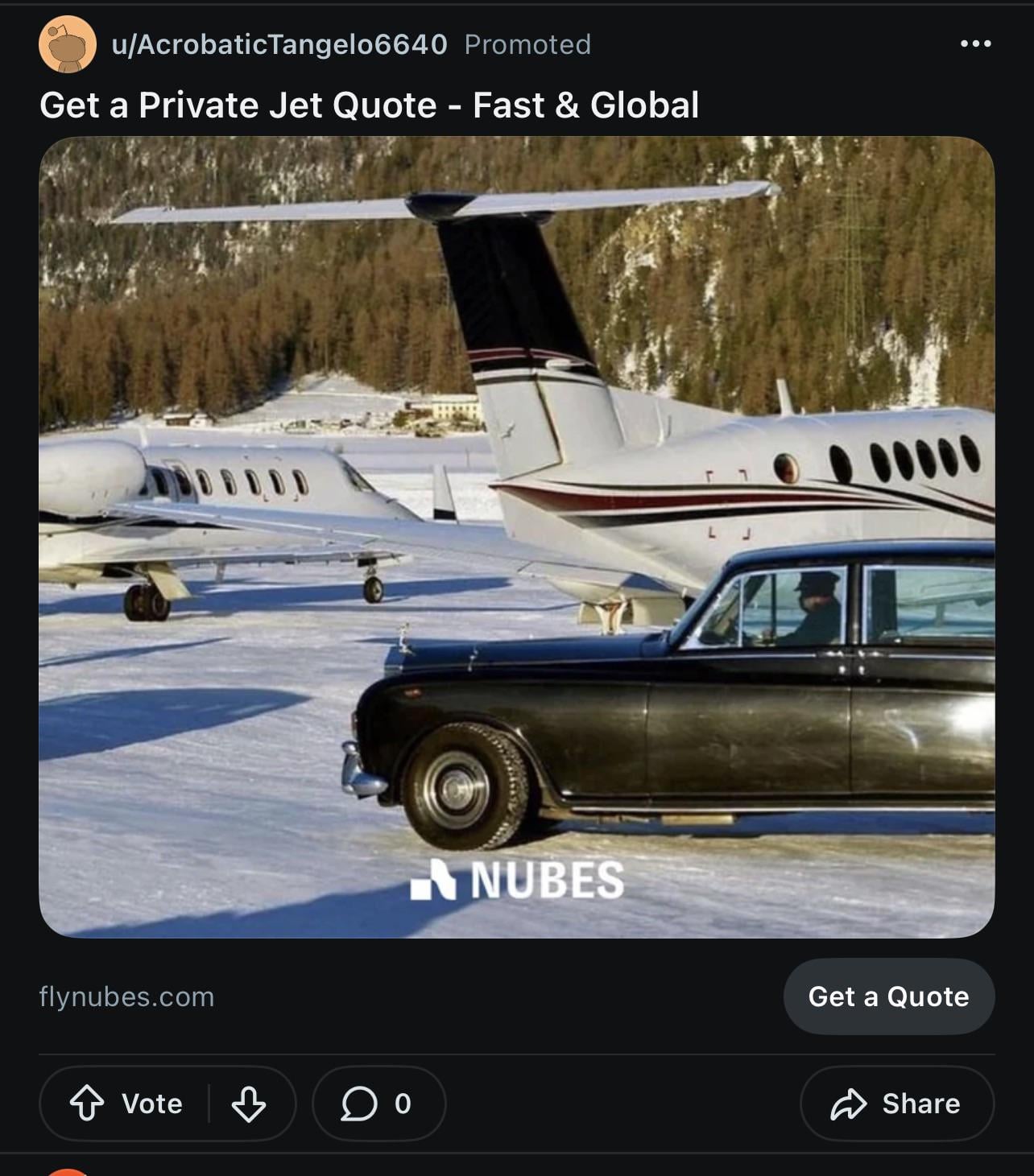Image resolution: width=1034 pixels, height=1176 pixels.
Task: Upvote the promoted post
Action: [87, 1103]
